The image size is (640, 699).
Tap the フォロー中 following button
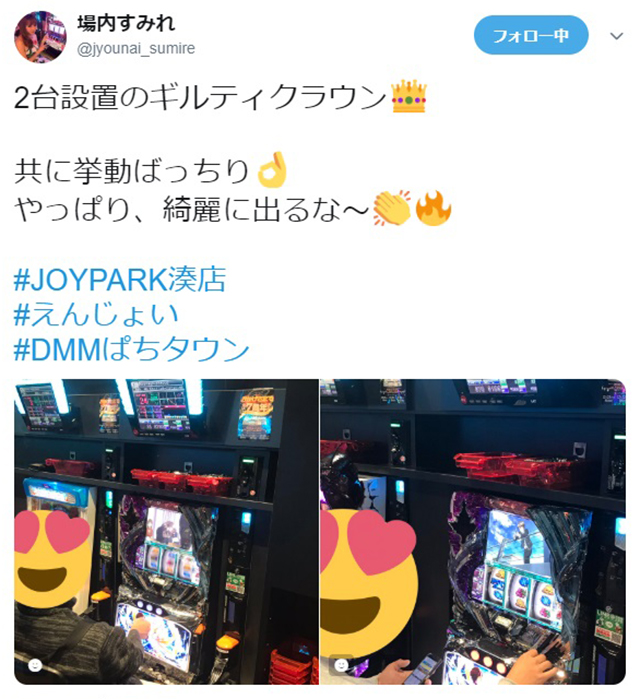[x=530, y=36]
